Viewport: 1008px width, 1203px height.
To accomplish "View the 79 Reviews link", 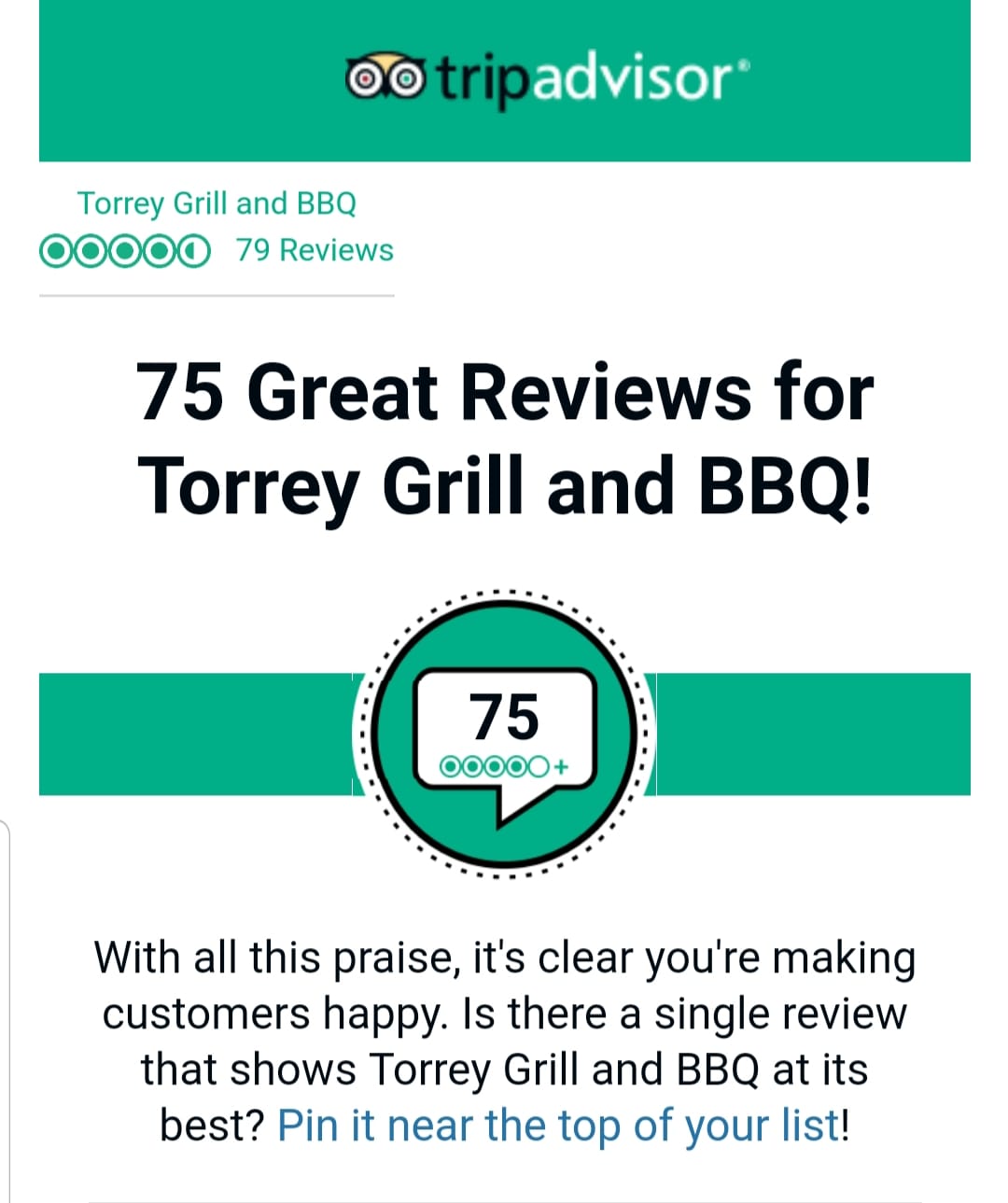I will click(315, 250).
